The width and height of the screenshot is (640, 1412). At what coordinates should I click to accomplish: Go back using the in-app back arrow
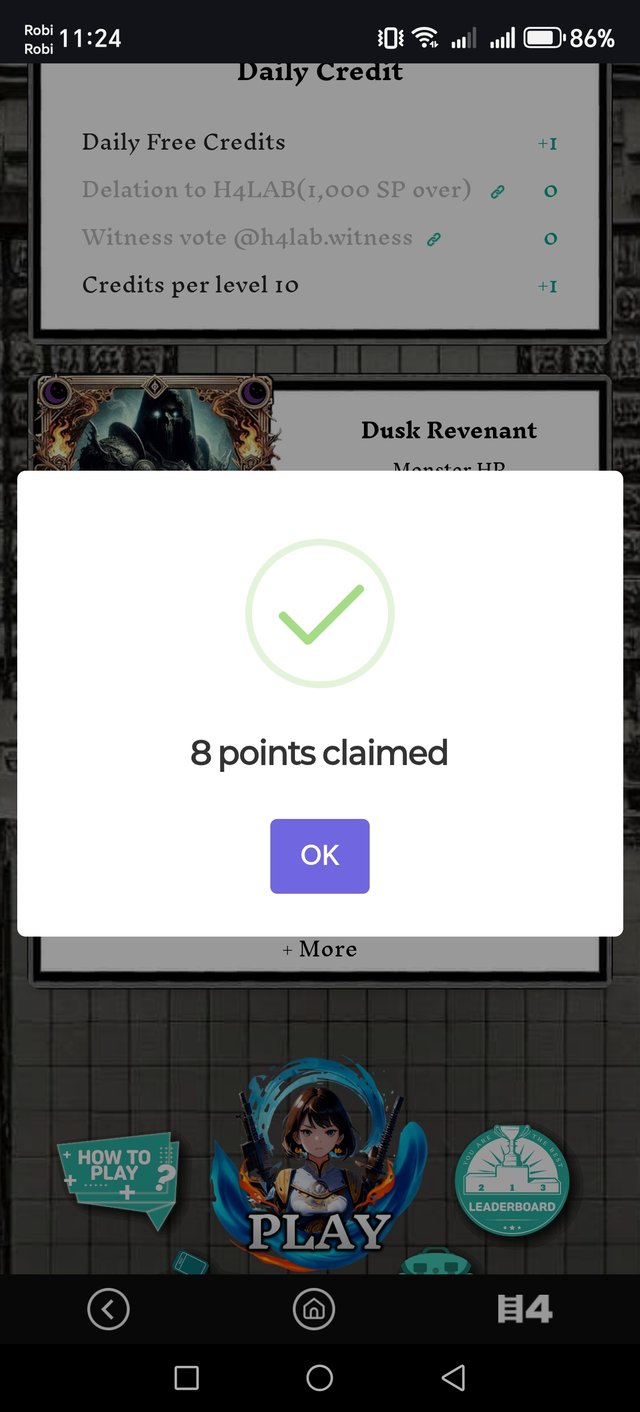(x=108, y=1308)
